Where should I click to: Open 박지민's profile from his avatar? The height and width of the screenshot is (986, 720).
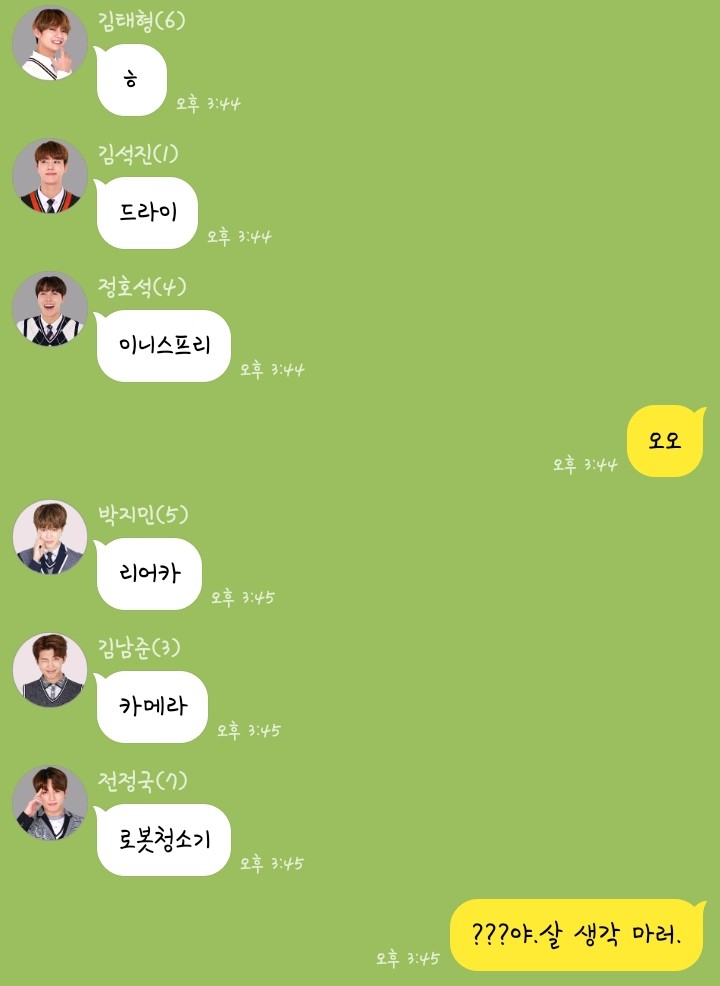coord(50,537)
